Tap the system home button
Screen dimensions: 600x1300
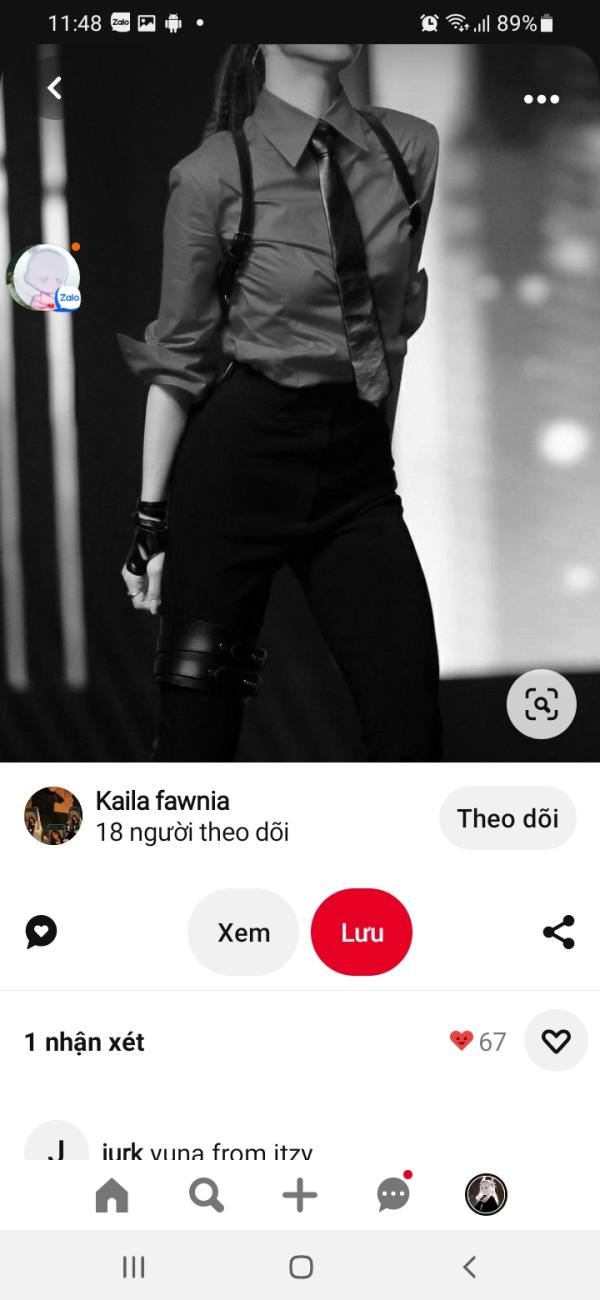pyautogui.click(x=300, y=1267)
